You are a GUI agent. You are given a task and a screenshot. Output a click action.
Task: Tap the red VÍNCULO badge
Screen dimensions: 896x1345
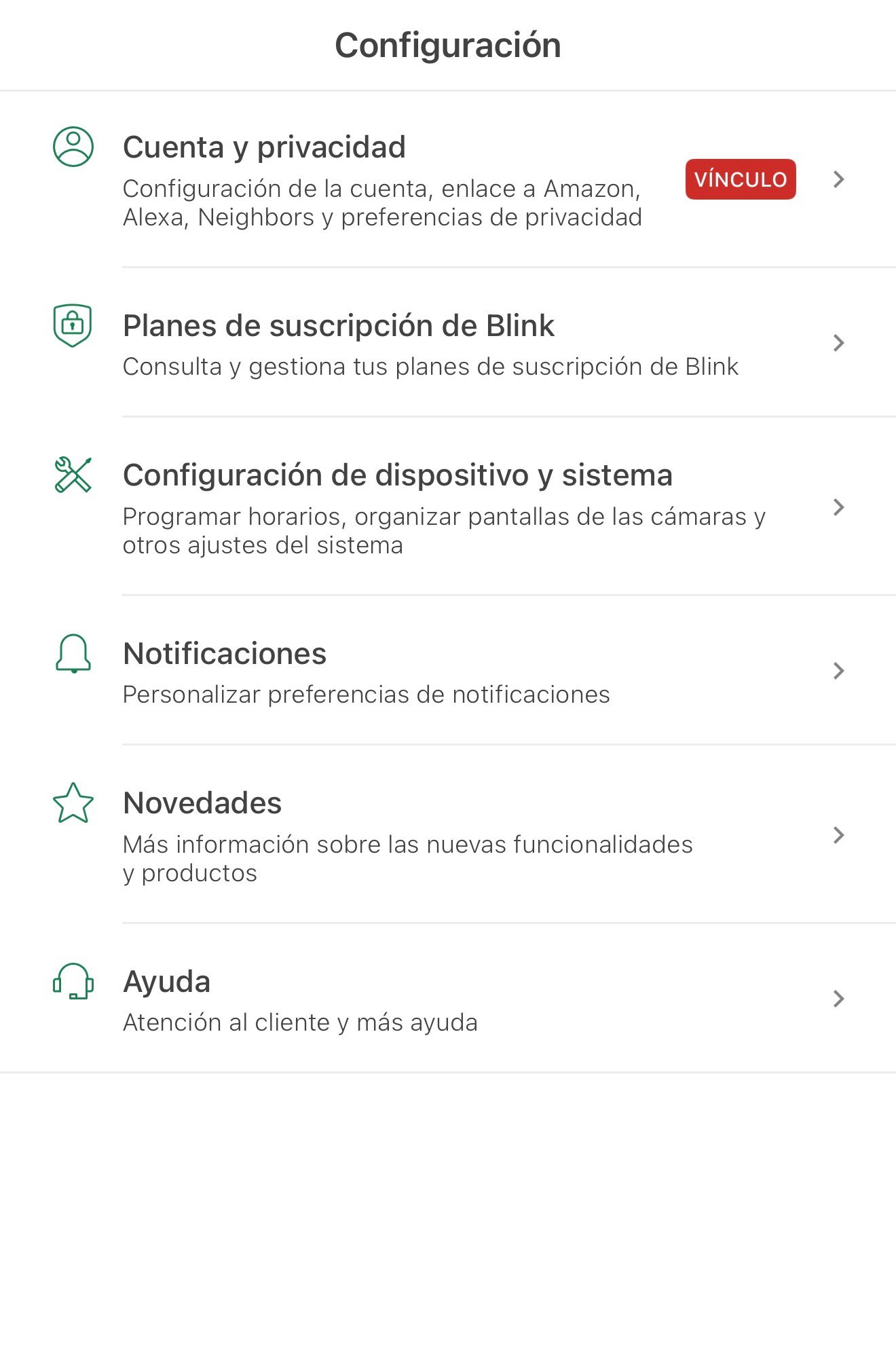point(740,179)
